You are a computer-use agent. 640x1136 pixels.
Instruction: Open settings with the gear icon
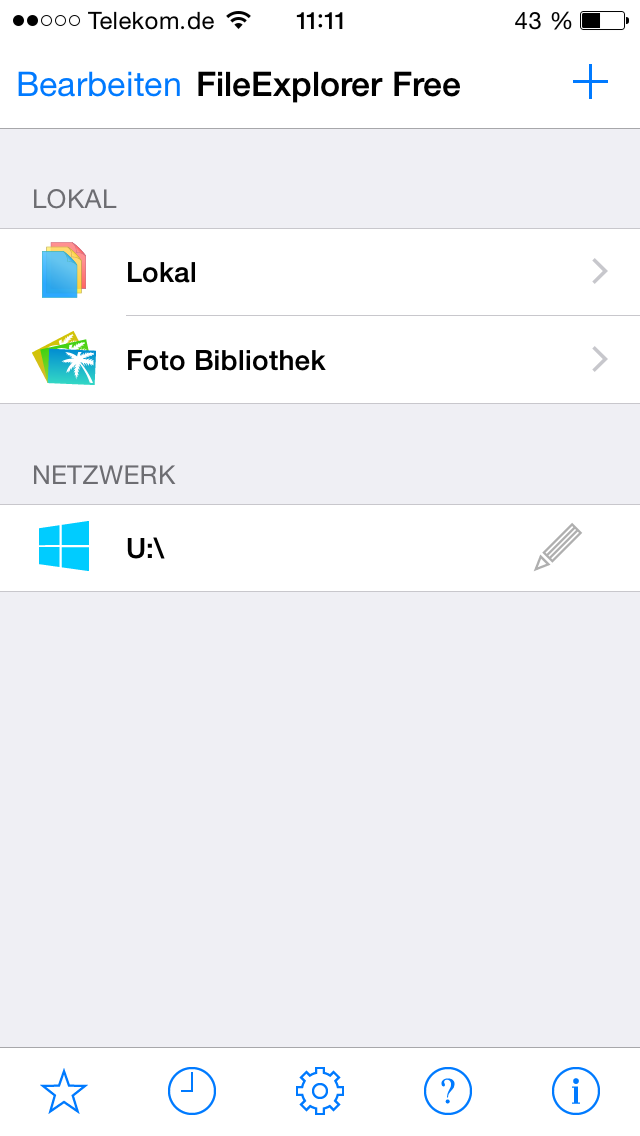320,1091
